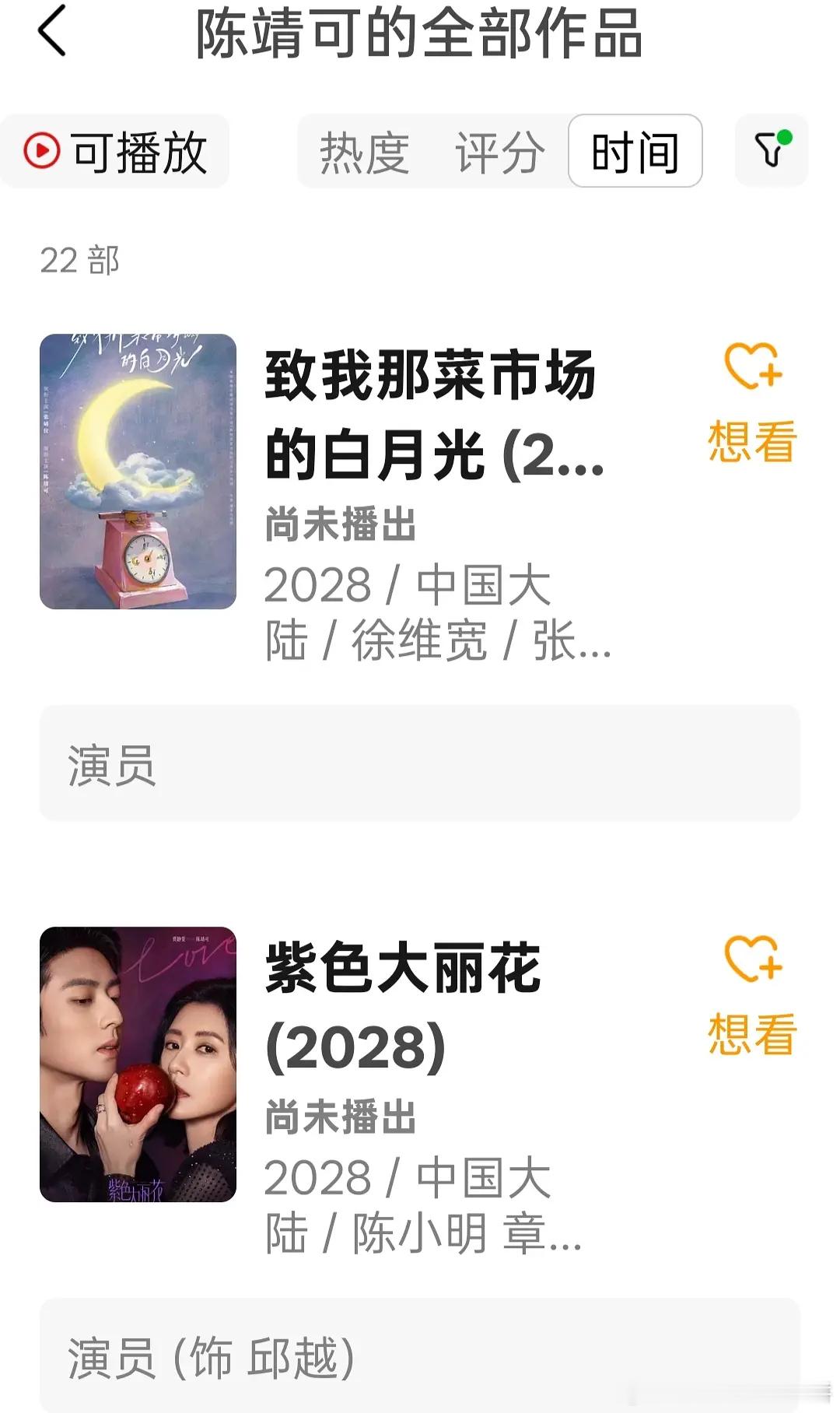Select the 时间 sort tab

click(635, 152)
